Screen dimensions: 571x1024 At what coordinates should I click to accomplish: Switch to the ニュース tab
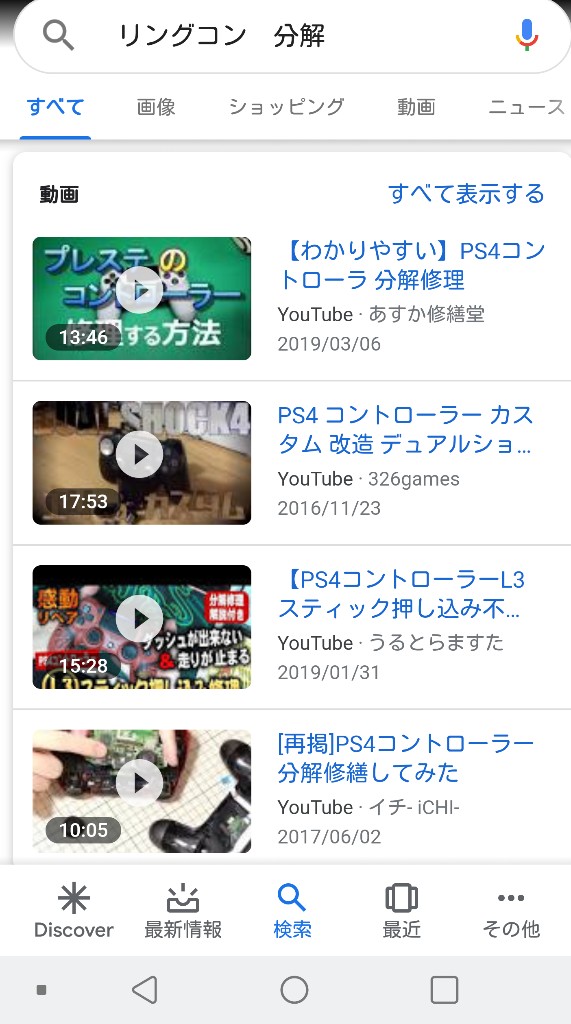click(527, 106)
